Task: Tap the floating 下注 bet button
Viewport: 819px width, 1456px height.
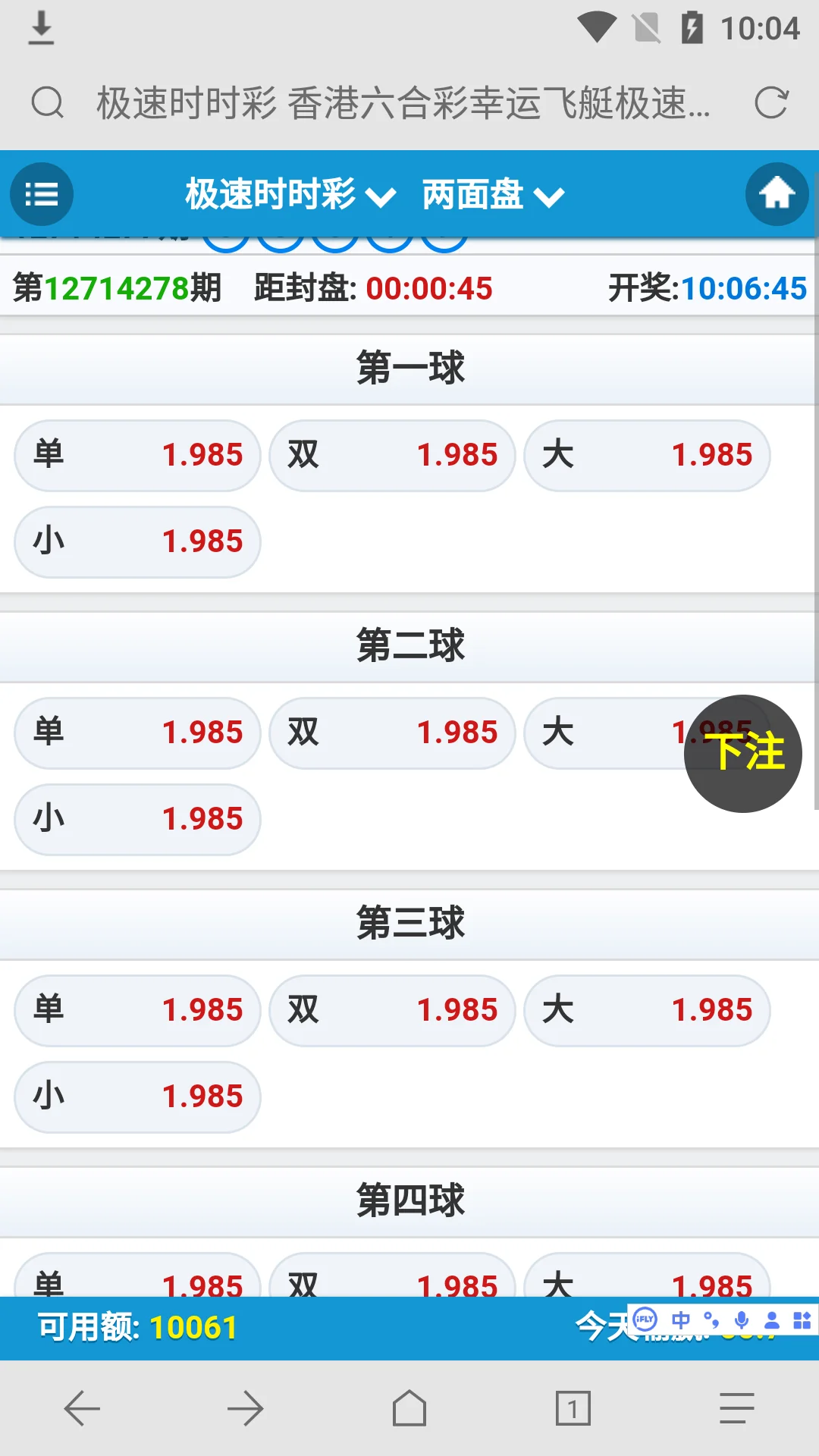Action: (x=743, y=753)
